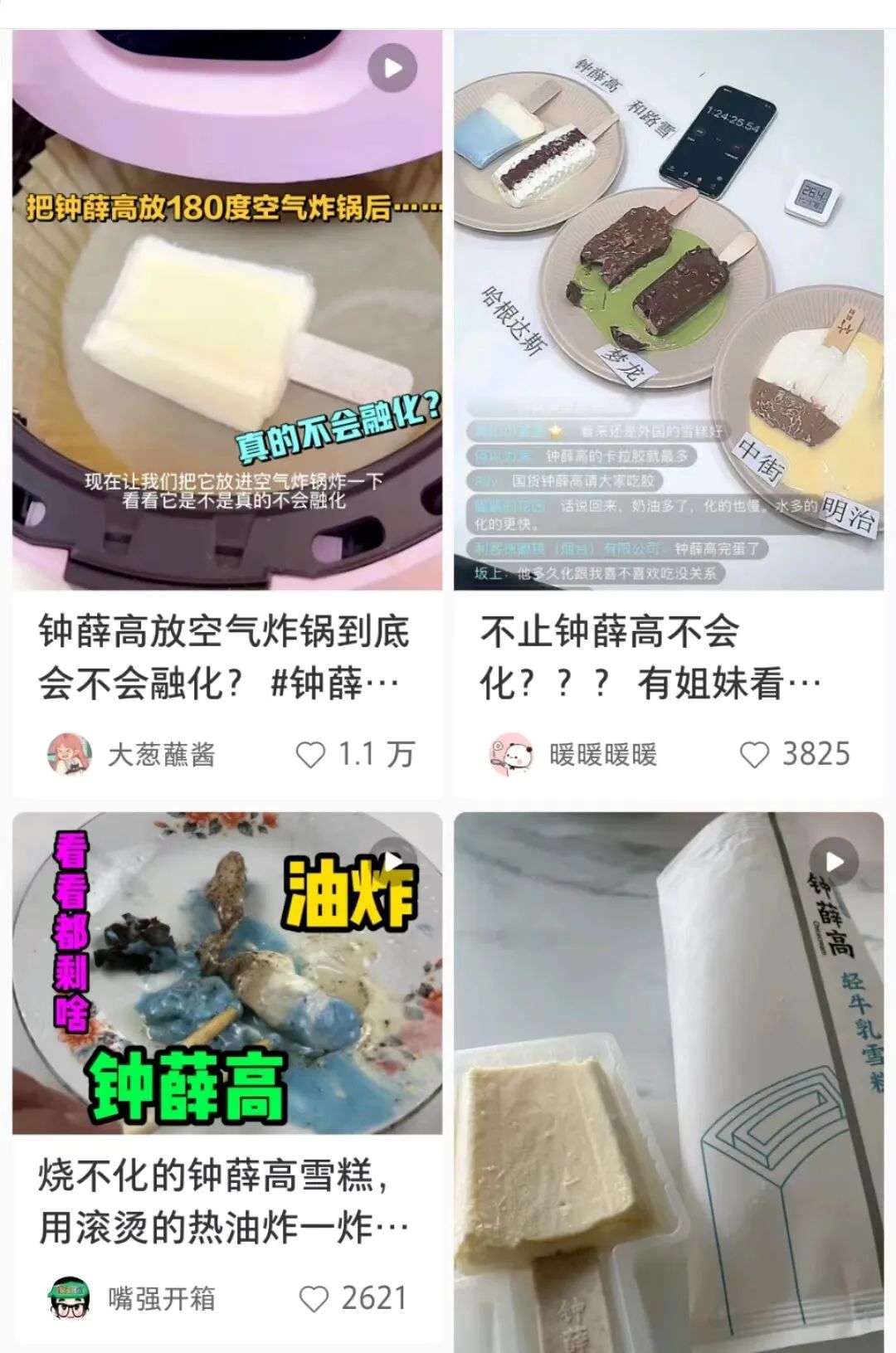Like the post by 大葱蘸酱
The width and height of the screenshot is (896, 1353).
tap(311, 754)
